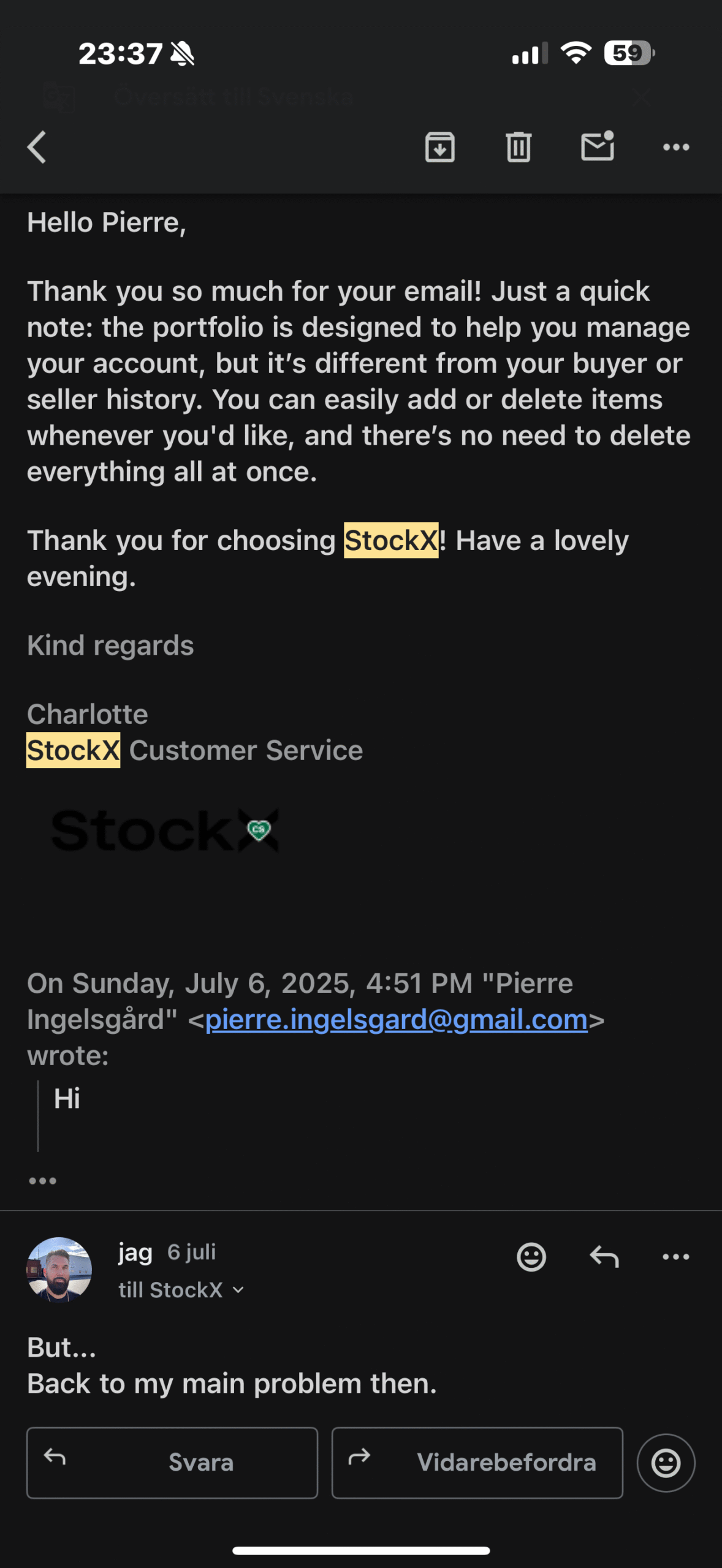
Task: Open the top bar overflow menu
Action: click(x=675, y=147)
